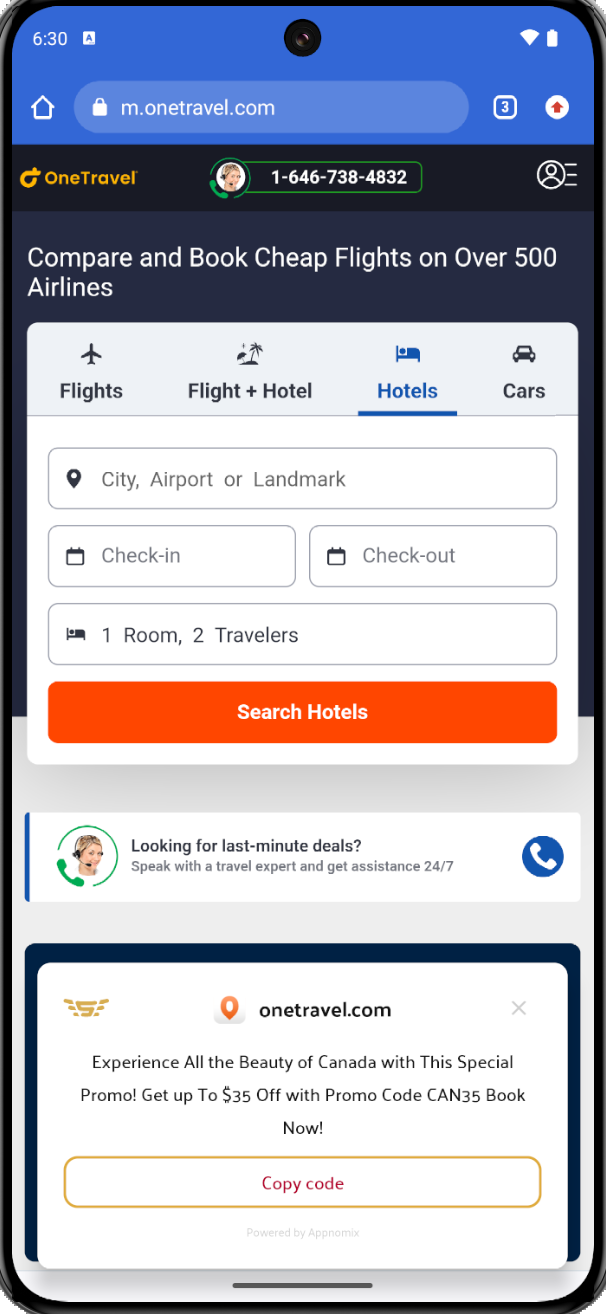Switch to the Flights tab

91,372
